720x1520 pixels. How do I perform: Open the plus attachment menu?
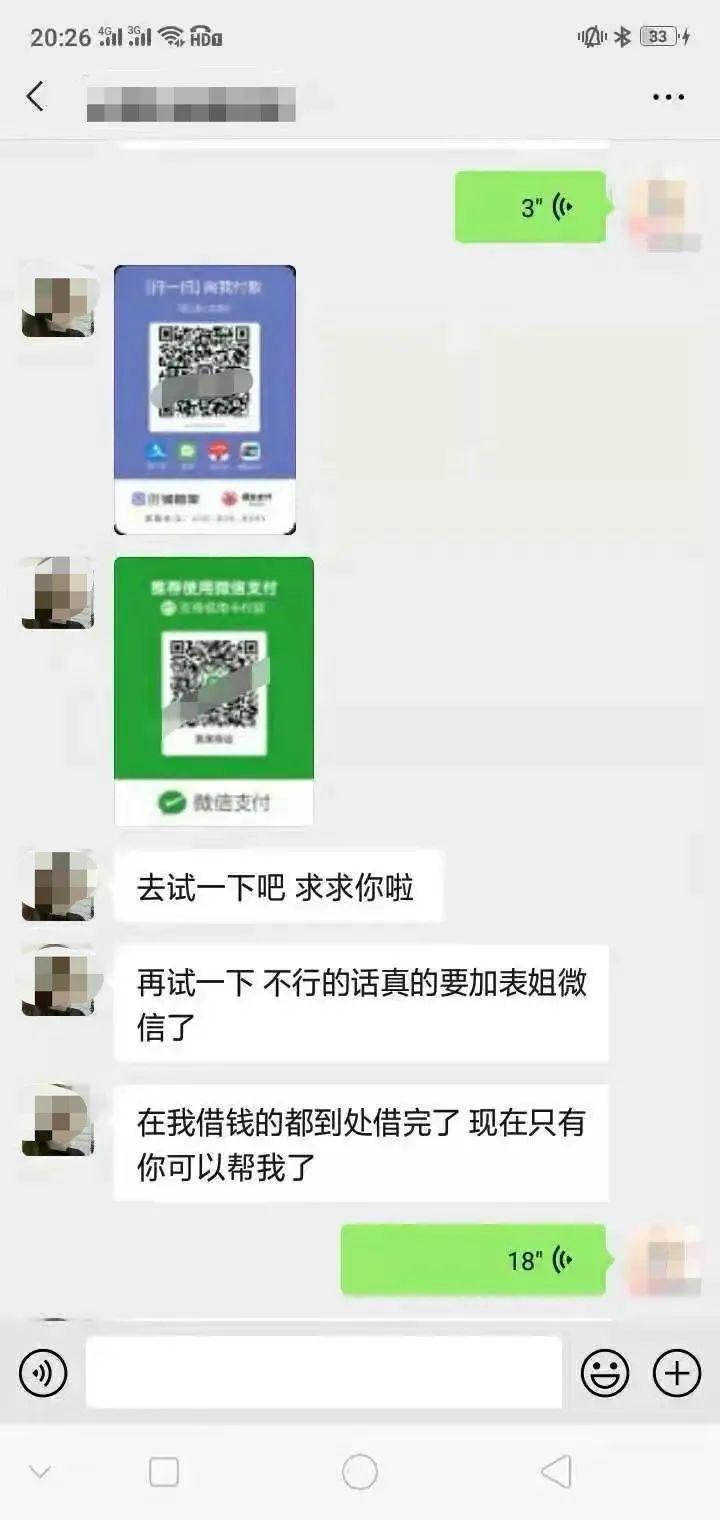(677, 1372)
